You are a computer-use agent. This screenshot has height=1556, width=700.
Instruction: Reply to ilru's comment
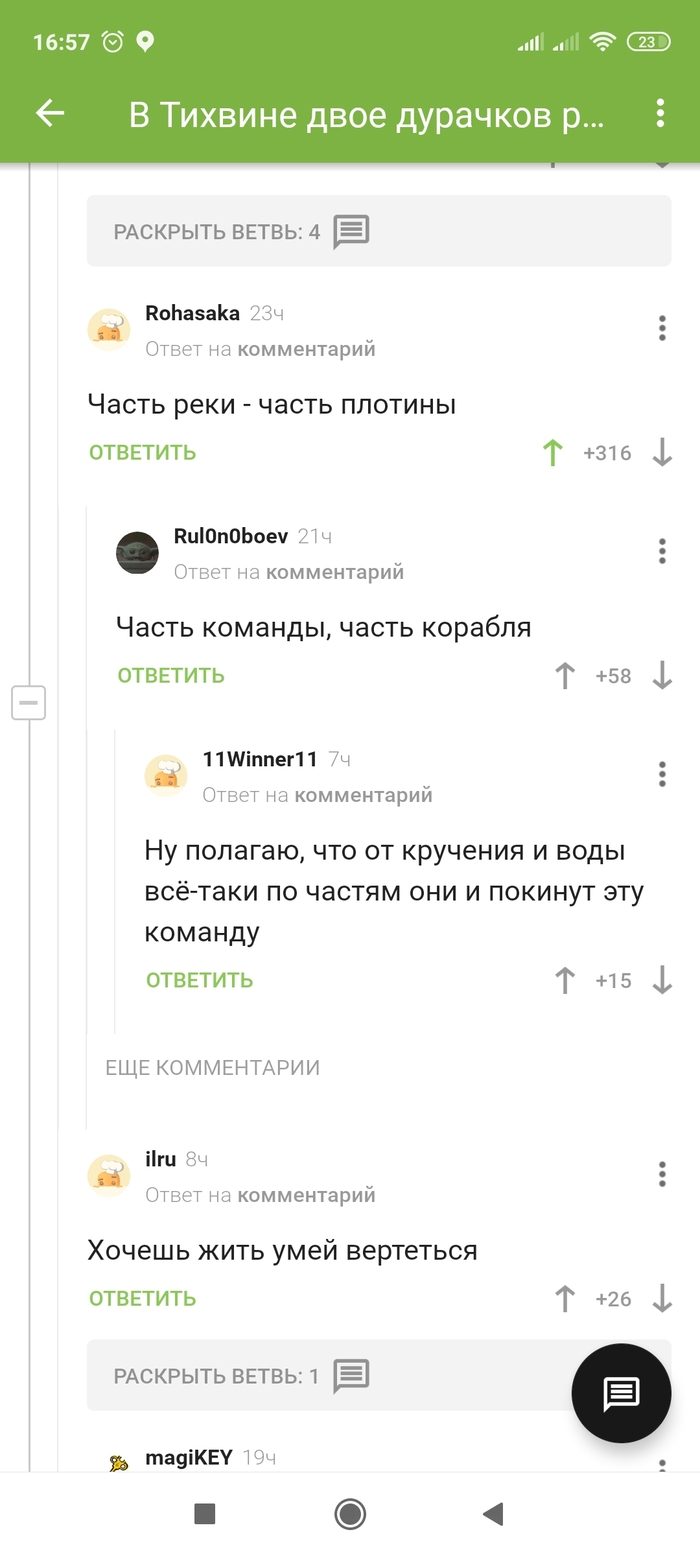click(142, 1299)
